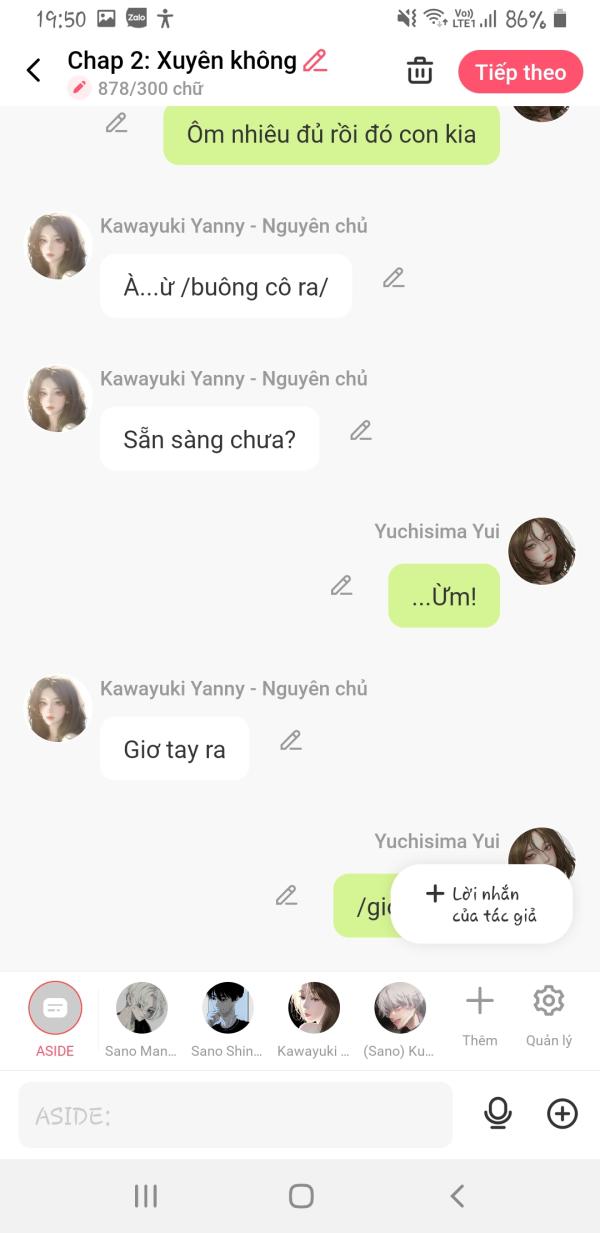This screenshot has width=600, height=1233.
Task: Delete with the trash can icon
Action: (420, 71)
